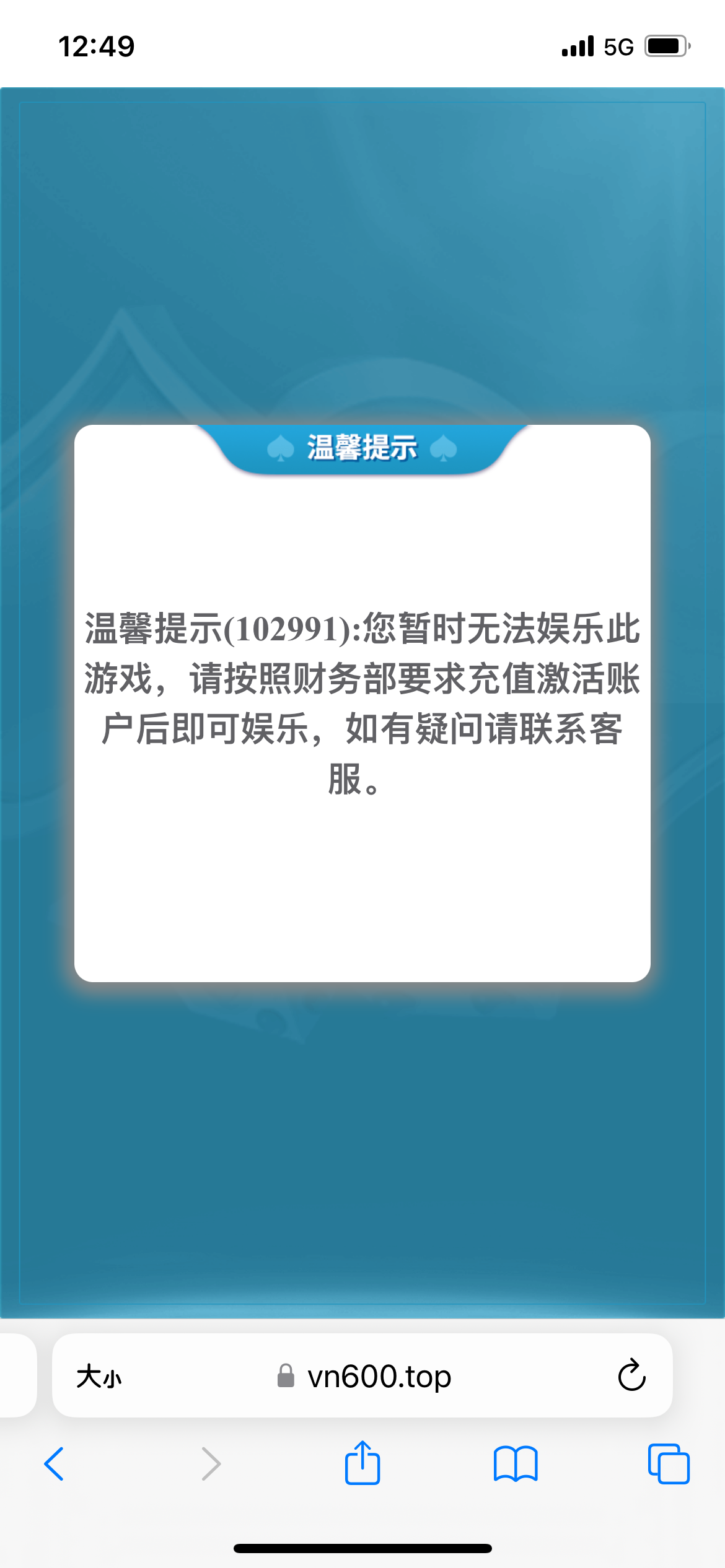
Task: Open the bookmarks book icon
Action: [516, 1464]
